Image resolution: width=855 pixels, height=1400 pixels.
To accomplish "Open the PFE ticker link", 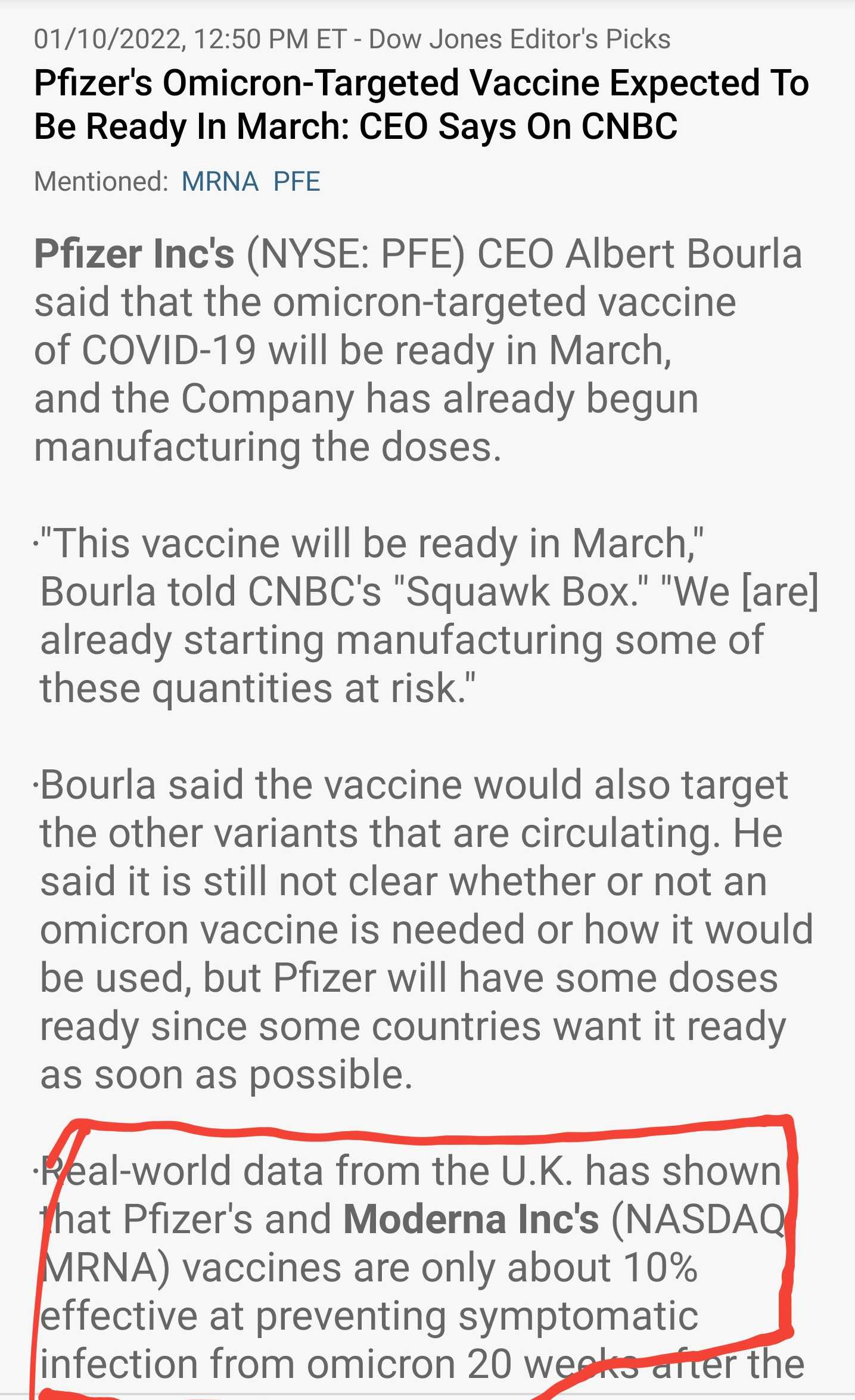I will (297, 181).
